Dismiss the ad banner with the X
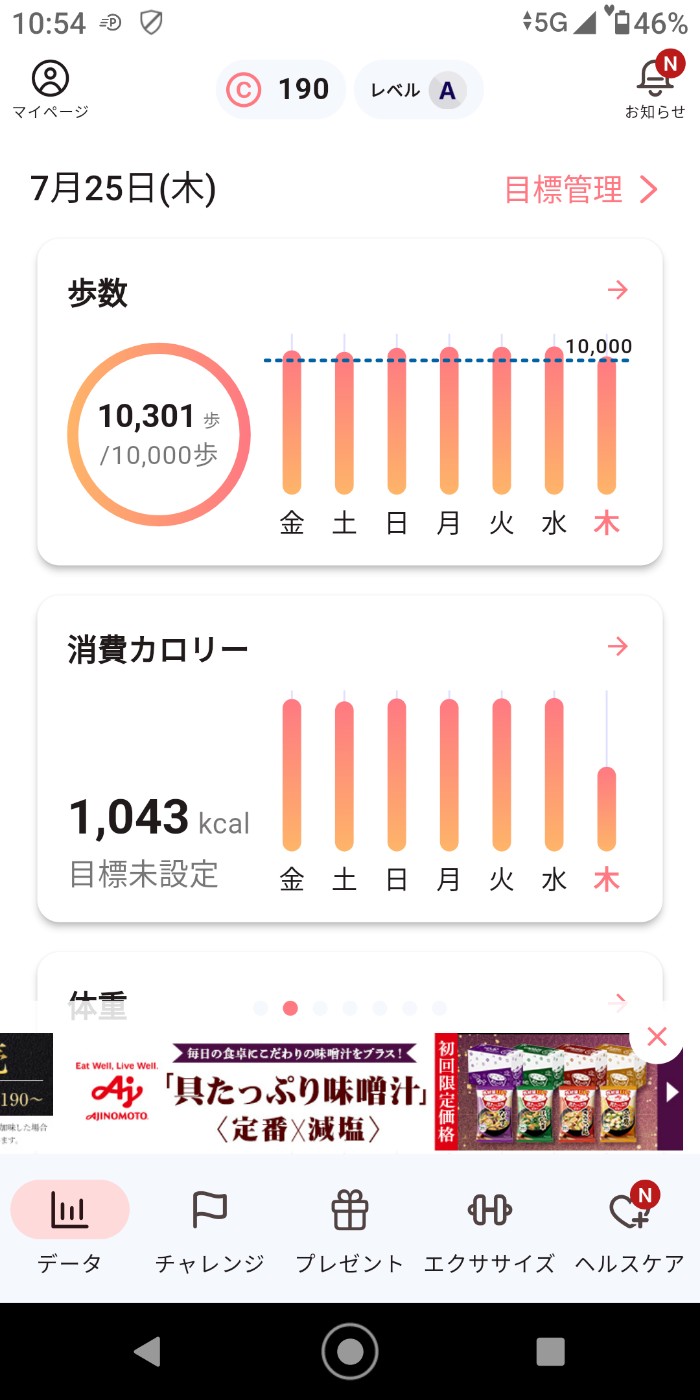This screenshot has height=1400, width=700. [x=657, y=1037]
